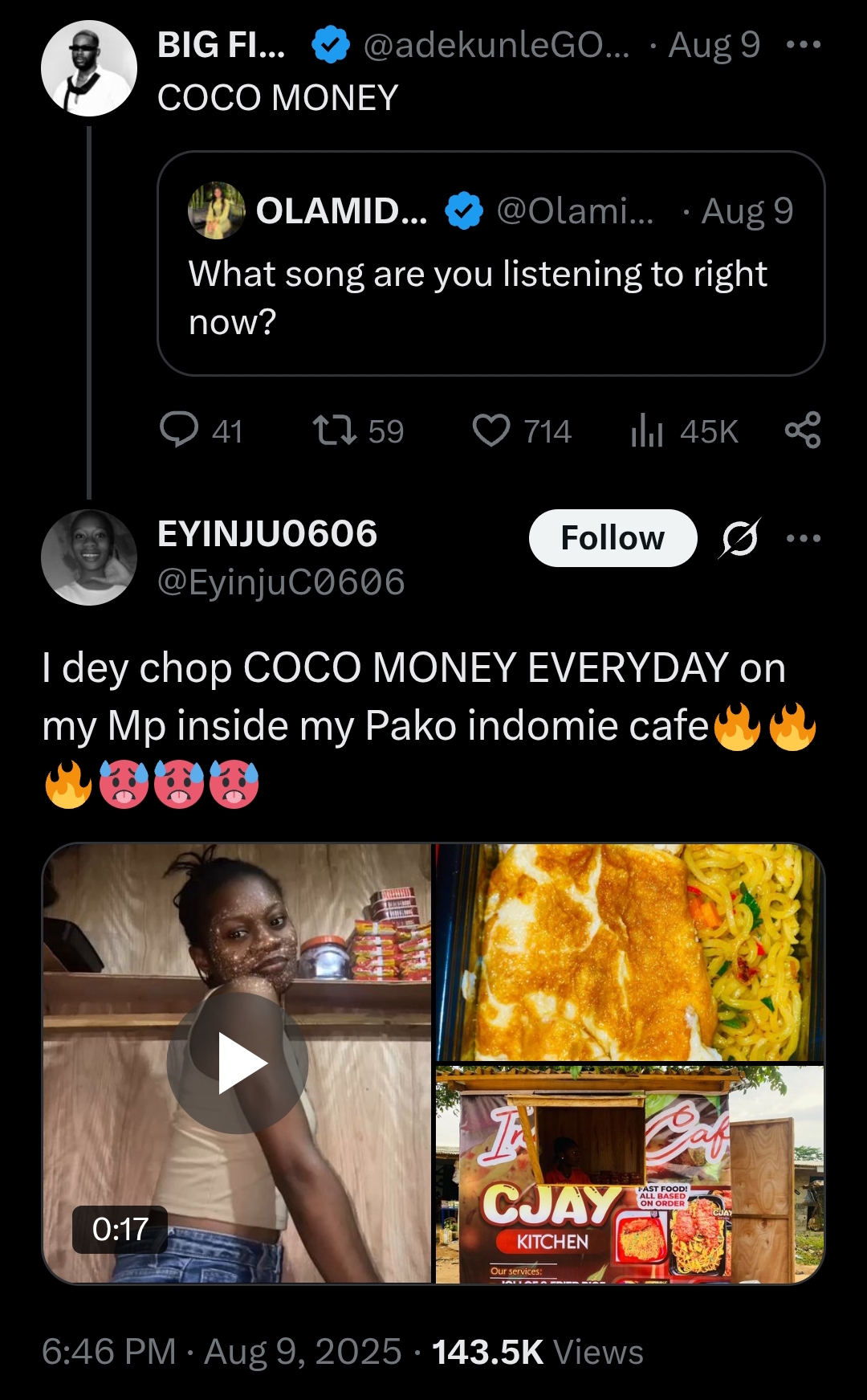This screenshot has height=1400, width=867.
Task: Tap the Grok icon beside Follow
Action: (x=740, y=538)
